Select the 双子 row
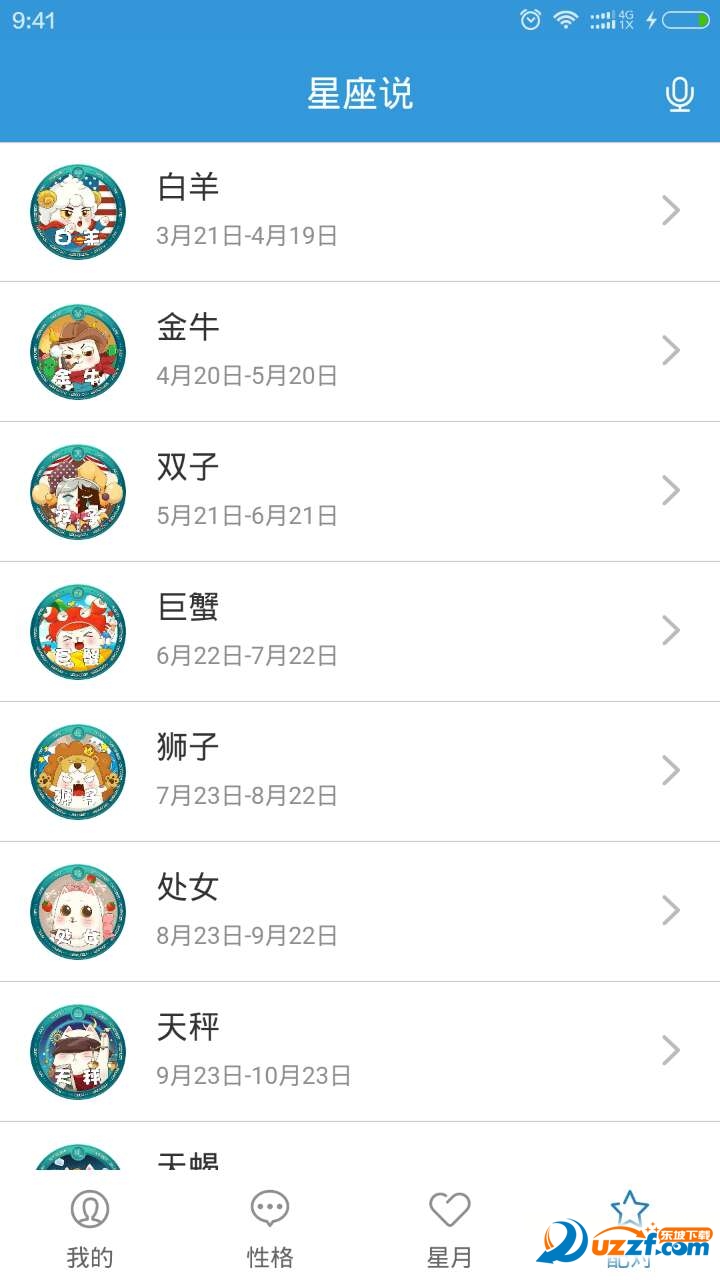 pyautogui.click(x=360, y=491)
